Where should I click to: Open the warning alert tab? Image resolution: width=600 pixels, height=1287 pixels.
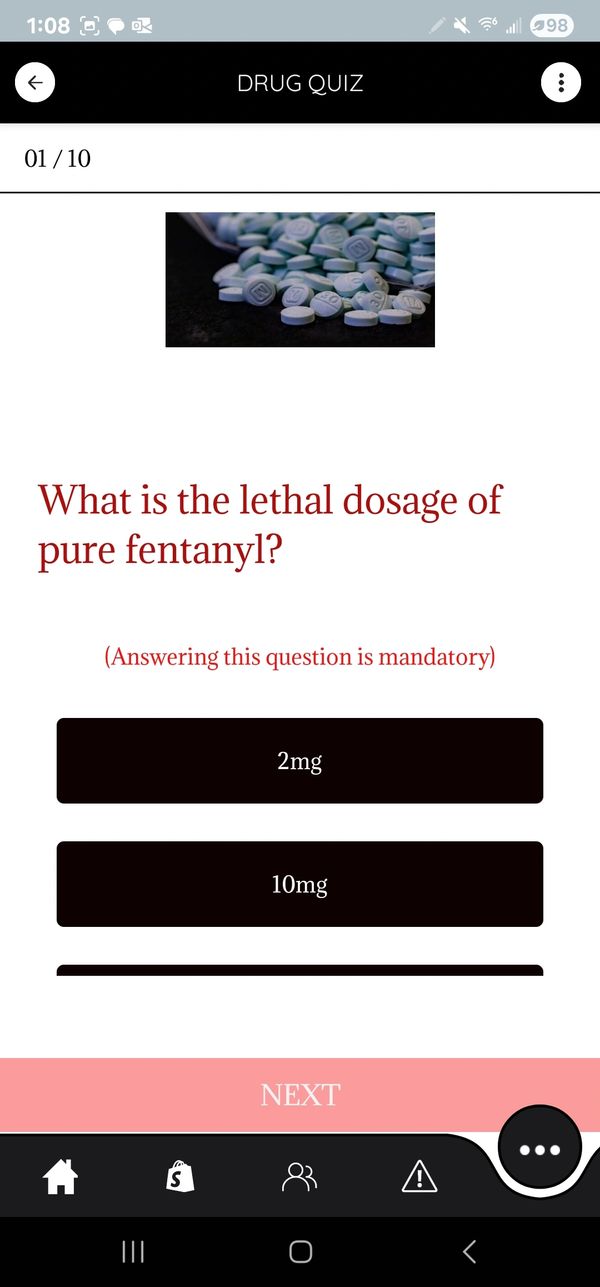point(419,1177)
